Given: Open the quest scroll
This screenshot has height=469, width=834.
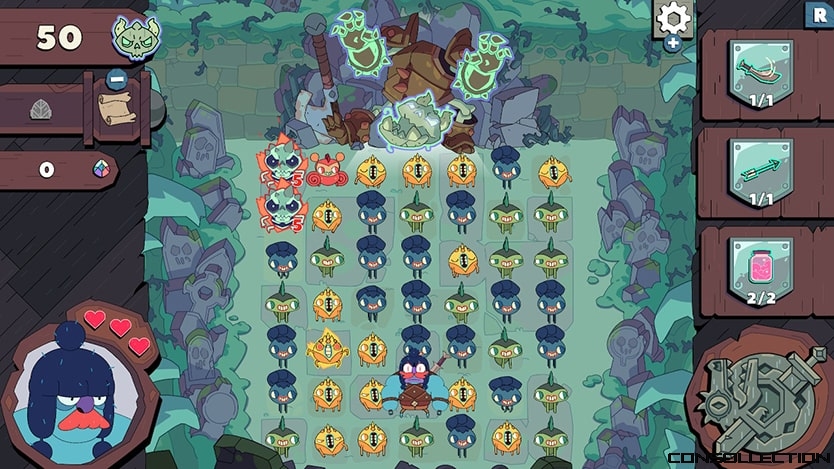Looking at the screenshot, I should click(118, 105).
